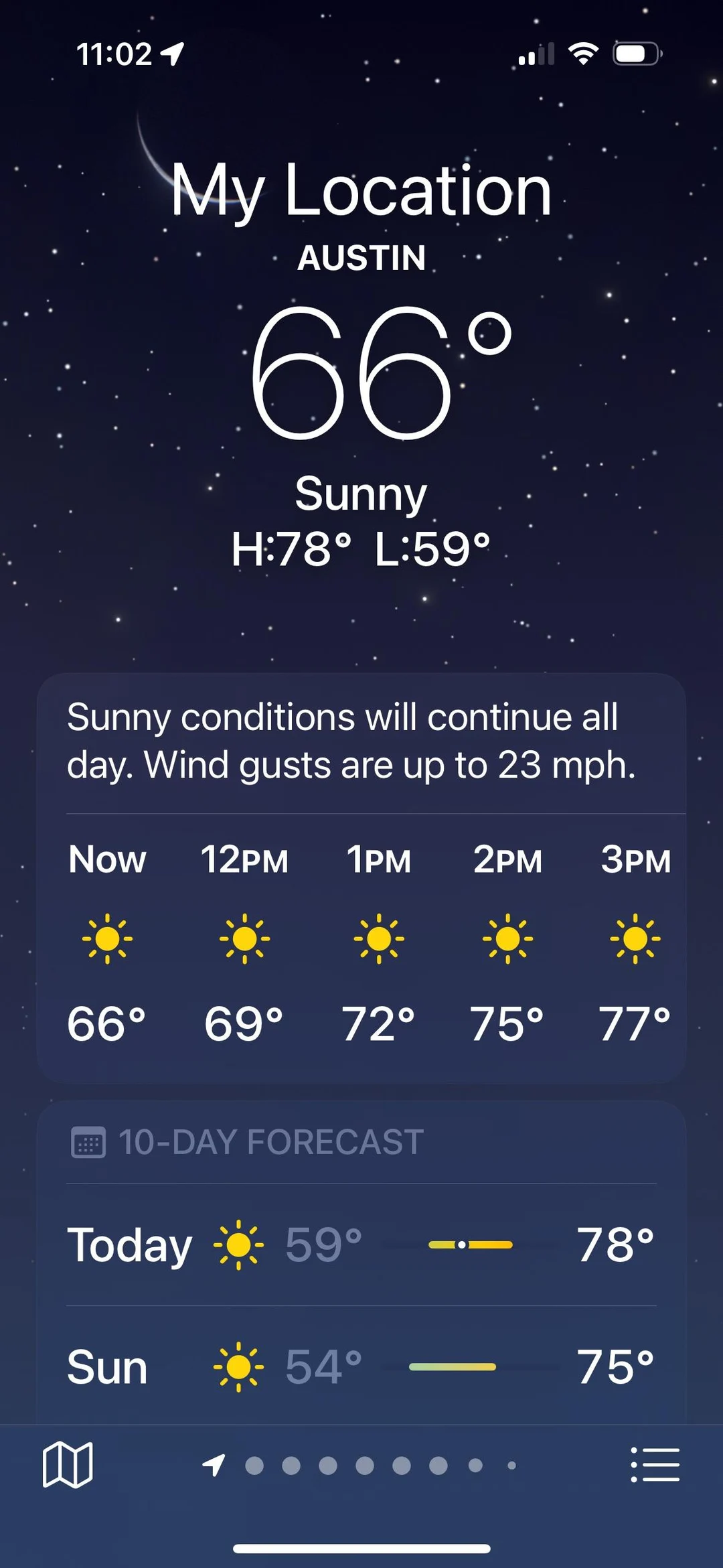The width and height of the screenshot is (723, 1568).
Task: Tap the sunny icon under Now
Action: click(x=107, y=938)
